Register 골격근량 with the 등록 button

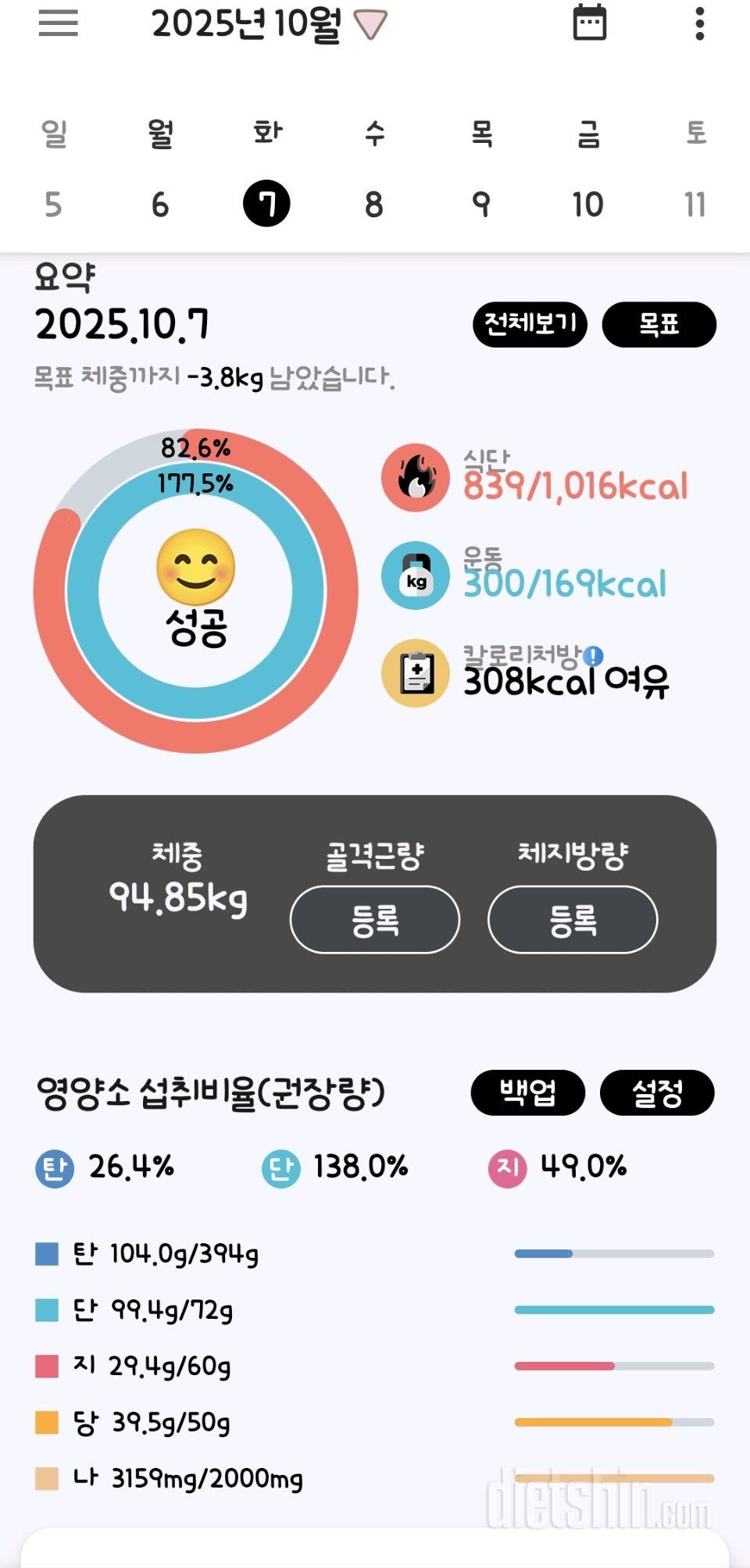(375, 920)
